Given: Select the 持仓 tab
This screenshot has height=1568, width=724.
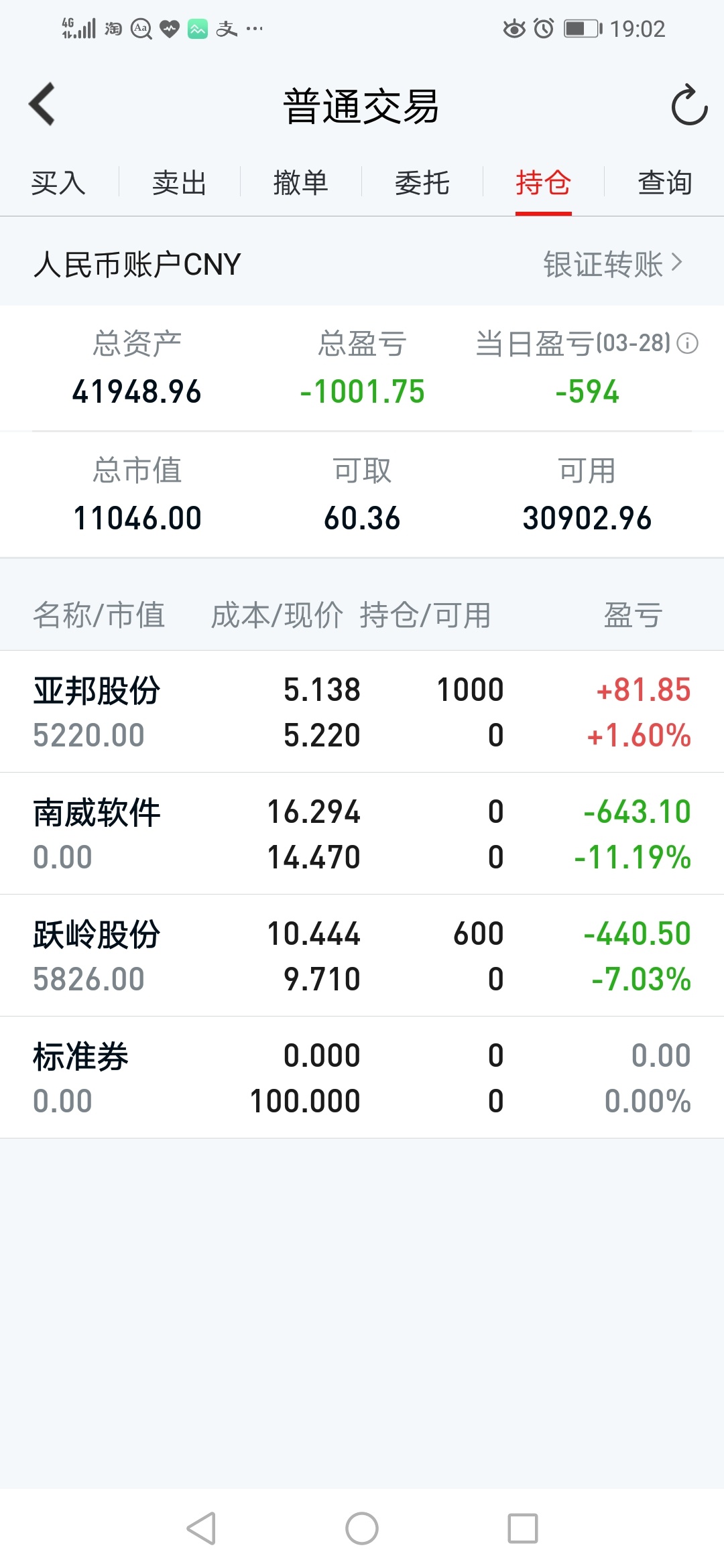Looking at the screenshot, I should coord(543,182).
